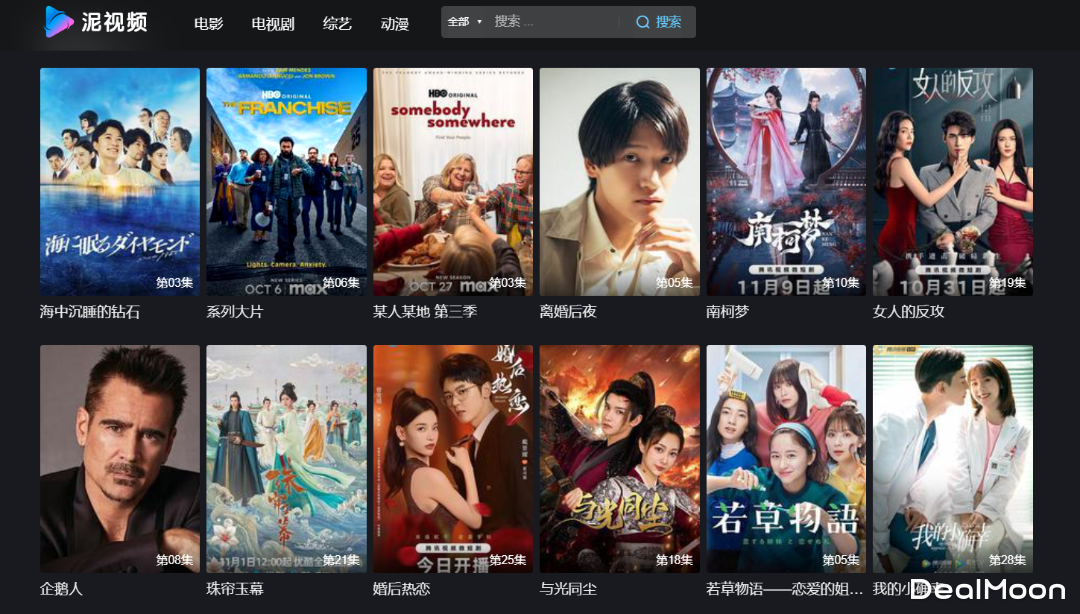Open the 动漫 section
This screenshot has width=1080, height=614.
(x=395, y=24)
